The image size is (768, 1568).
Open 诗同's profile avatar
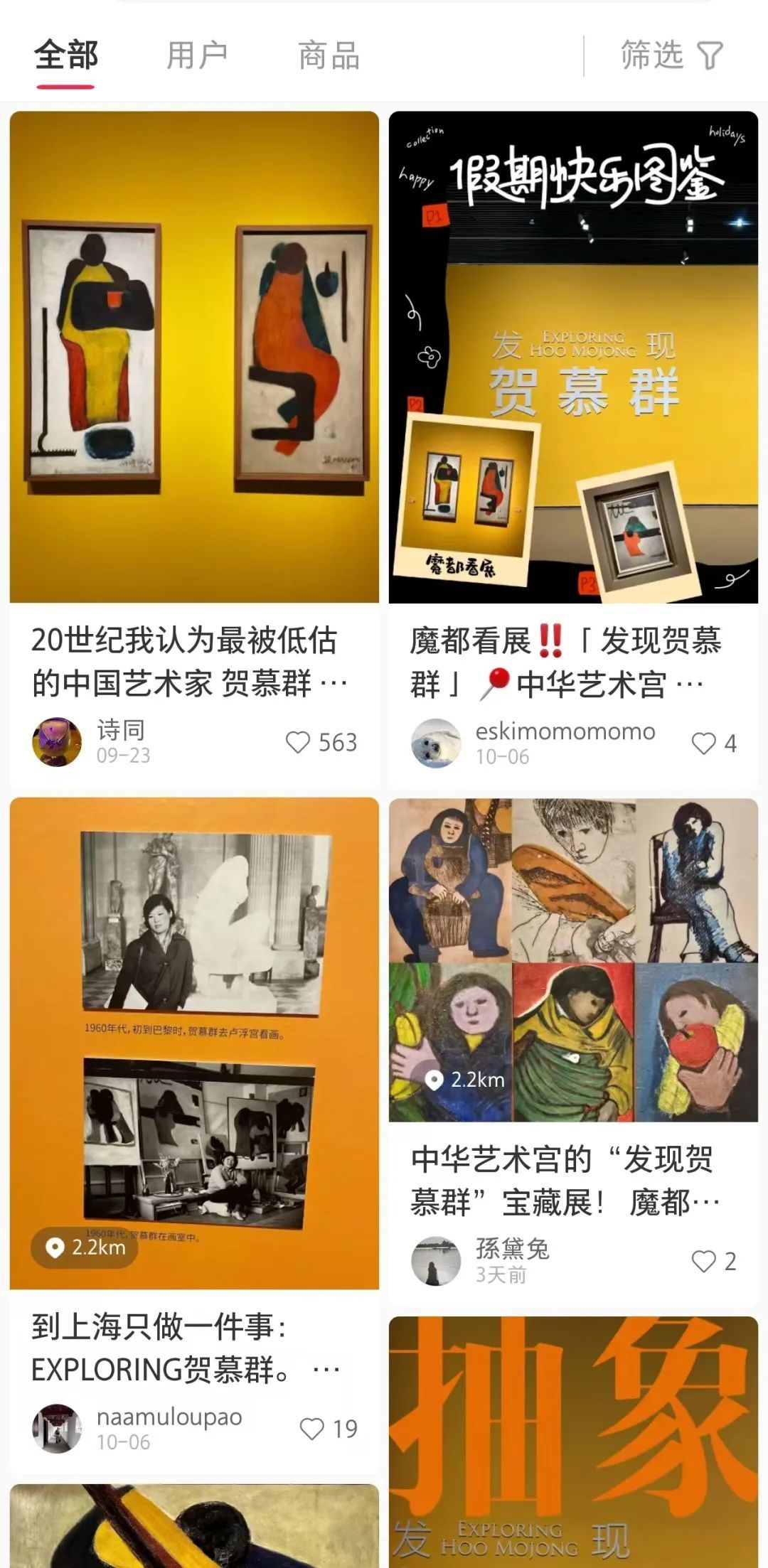pos(57,742)
